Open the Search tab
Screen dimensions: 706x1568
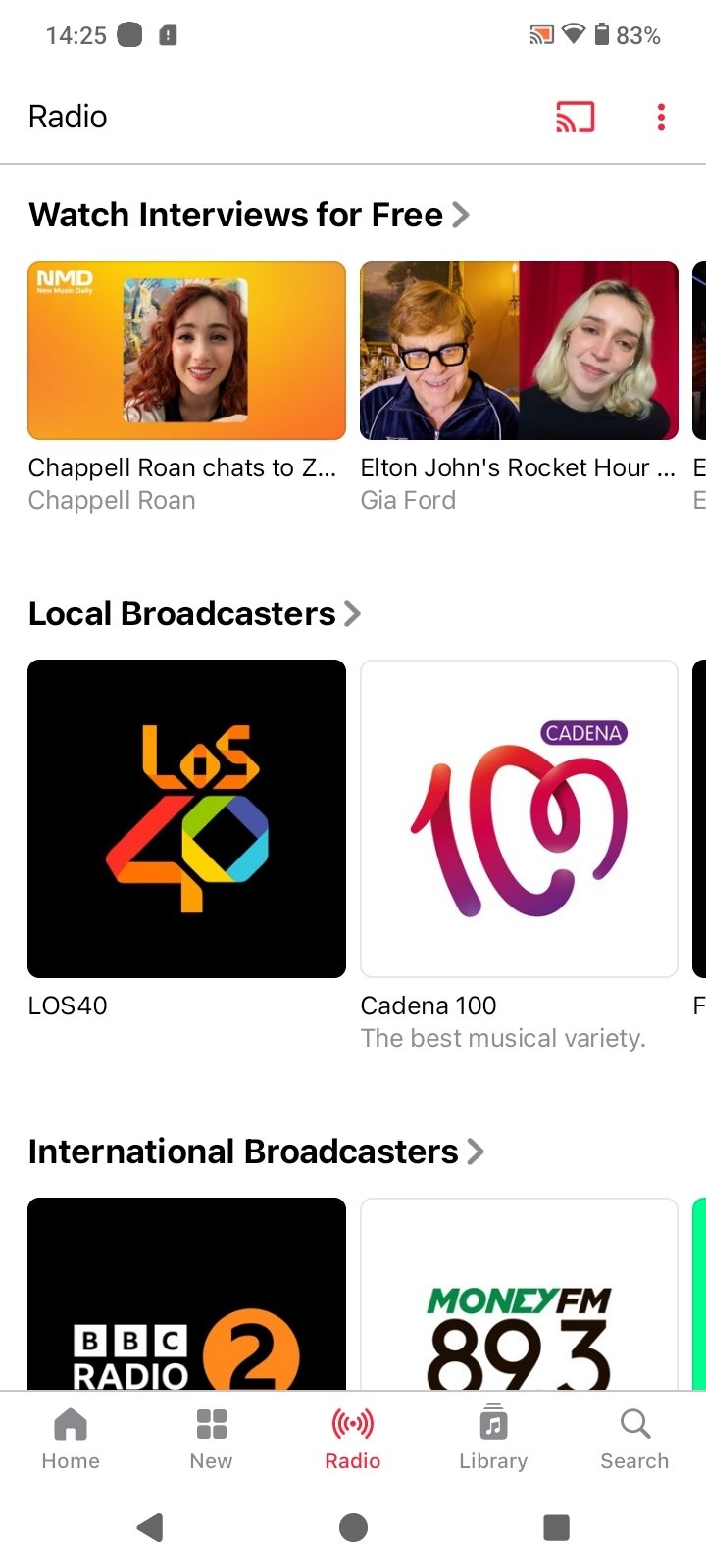tap(634, 1439)
